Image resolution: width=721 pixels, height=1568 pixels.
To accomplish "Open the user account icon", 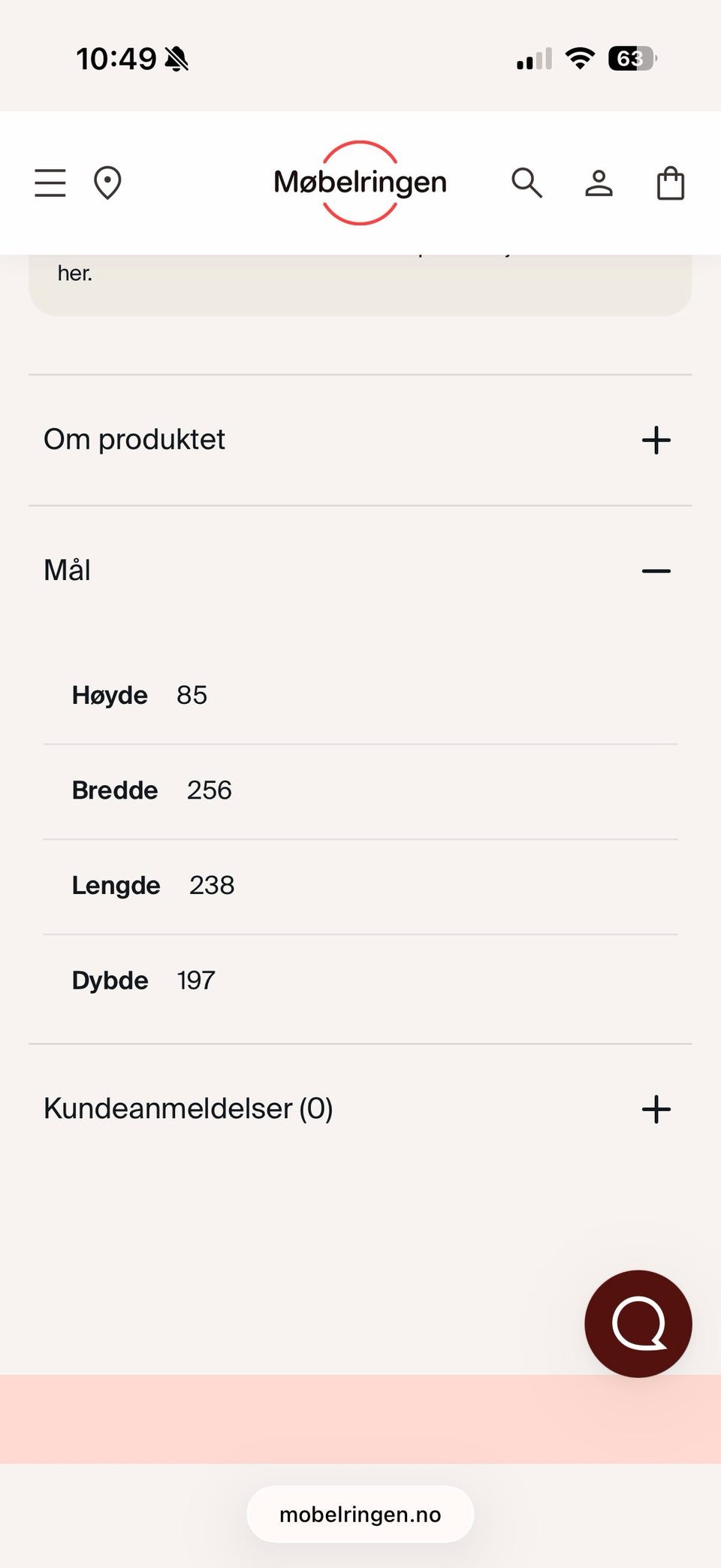I will pos(598,182).
